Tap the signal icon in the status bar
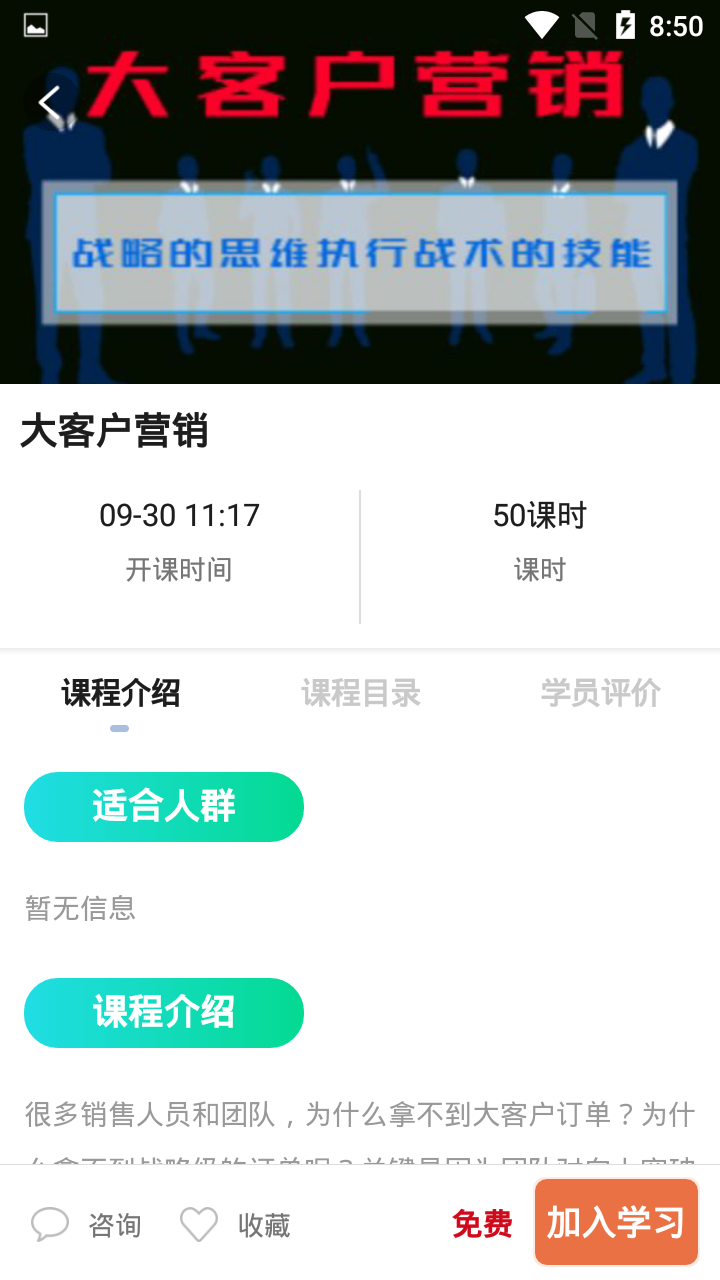 click(584, 24)
